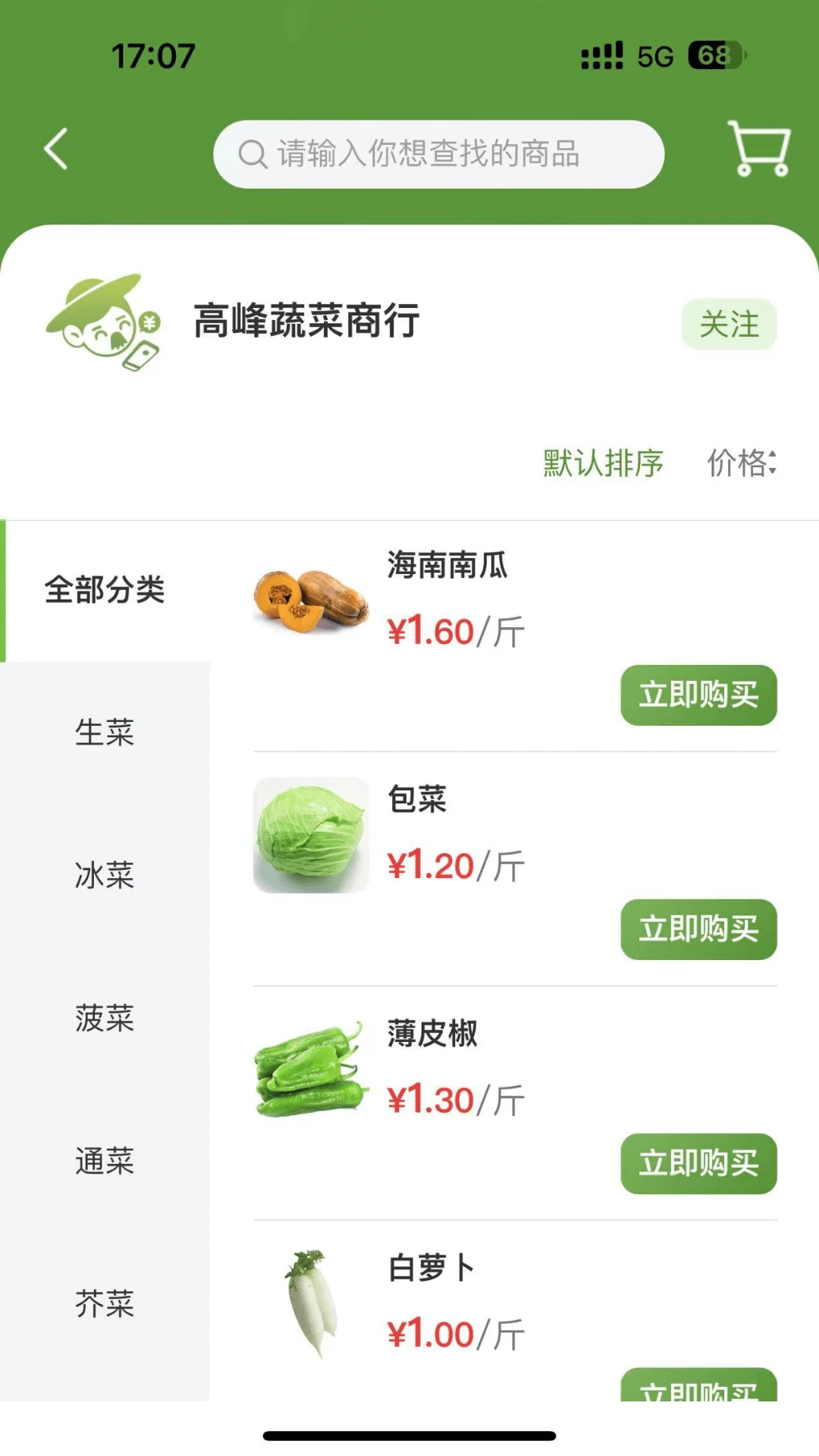
Task: Select the 生菜 category
Action: pyautogui.click(x=106, y=732)
